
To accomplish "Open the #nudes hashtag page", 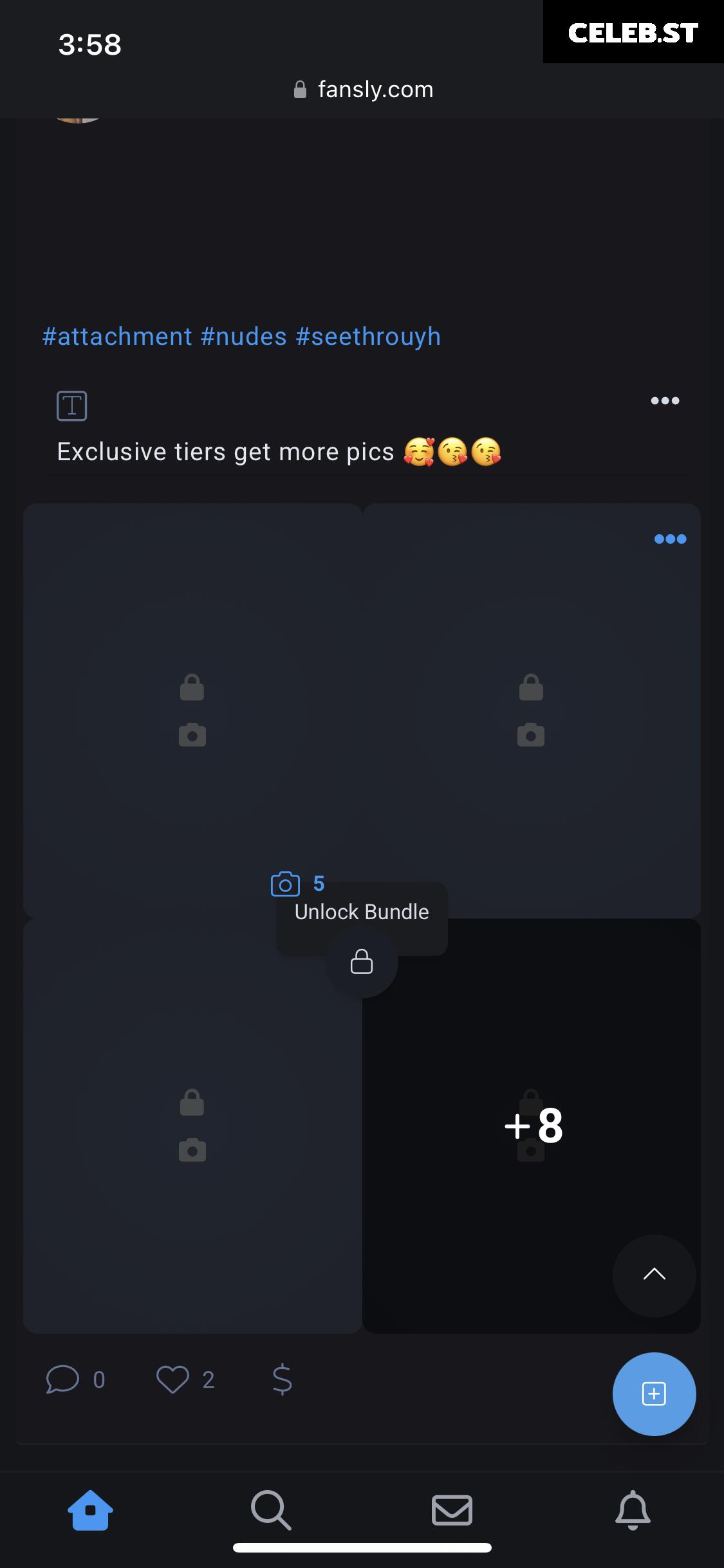I will (243, 336).
